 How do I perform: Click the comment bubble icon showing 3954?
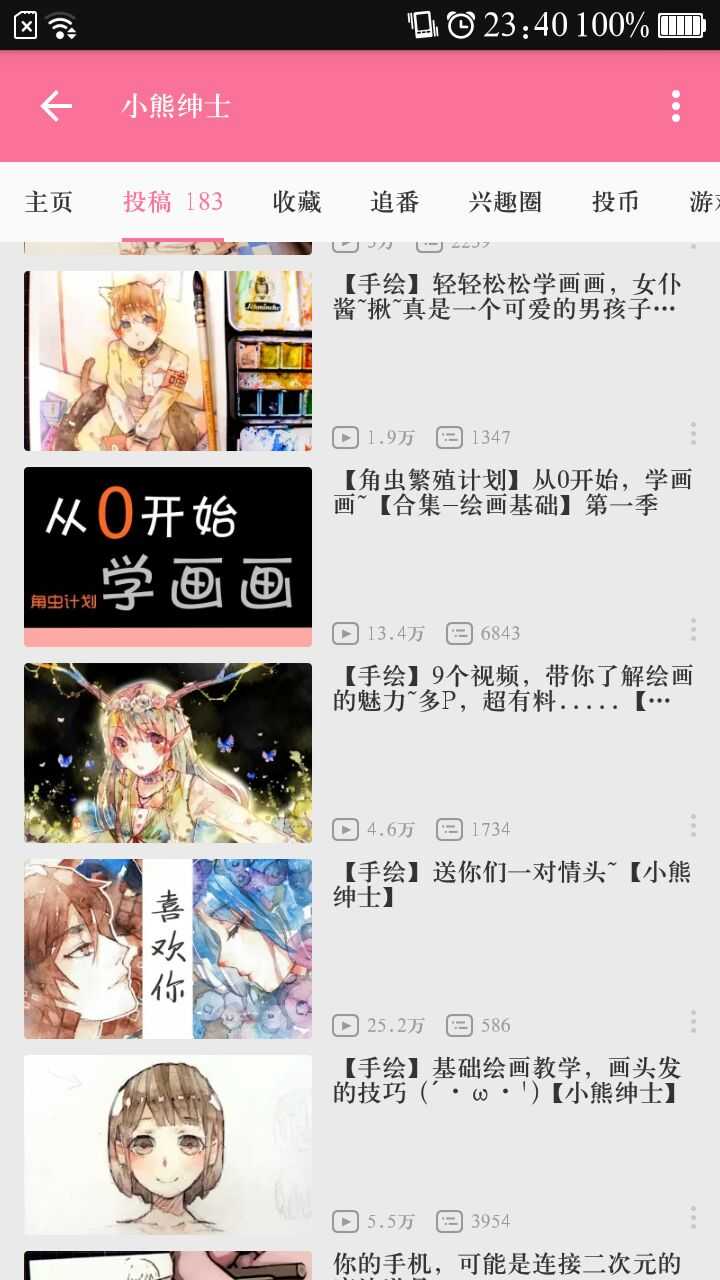pos(460,1221)
